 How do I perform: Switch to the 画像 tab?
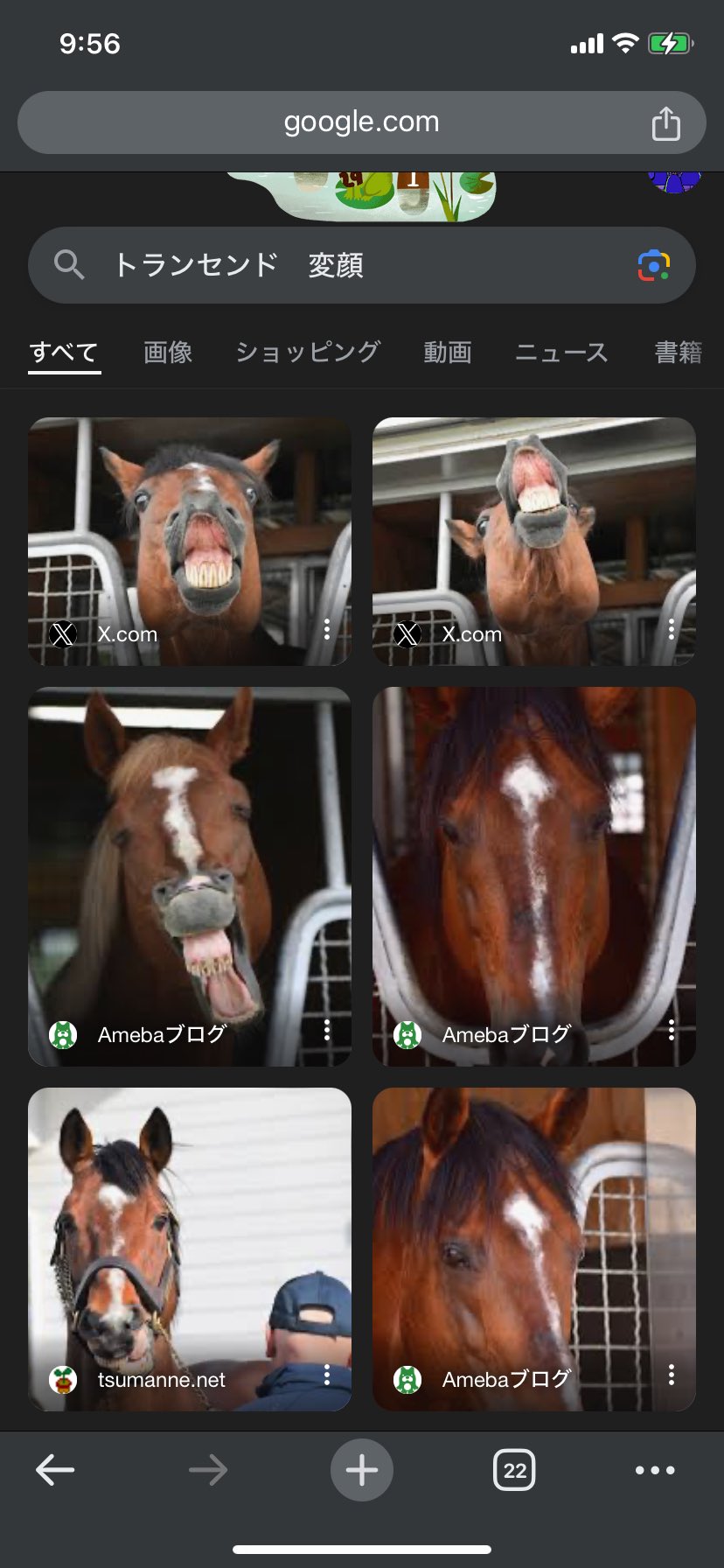pyautogui.click(x=168, y=352)
